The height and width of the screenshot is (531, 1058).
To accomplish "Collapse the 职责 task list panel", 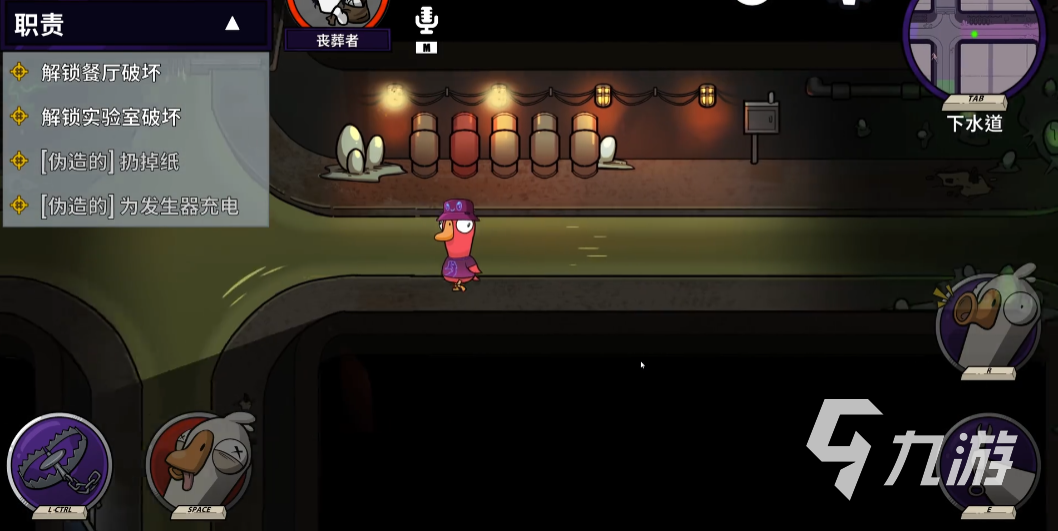I will click(232, 23).
